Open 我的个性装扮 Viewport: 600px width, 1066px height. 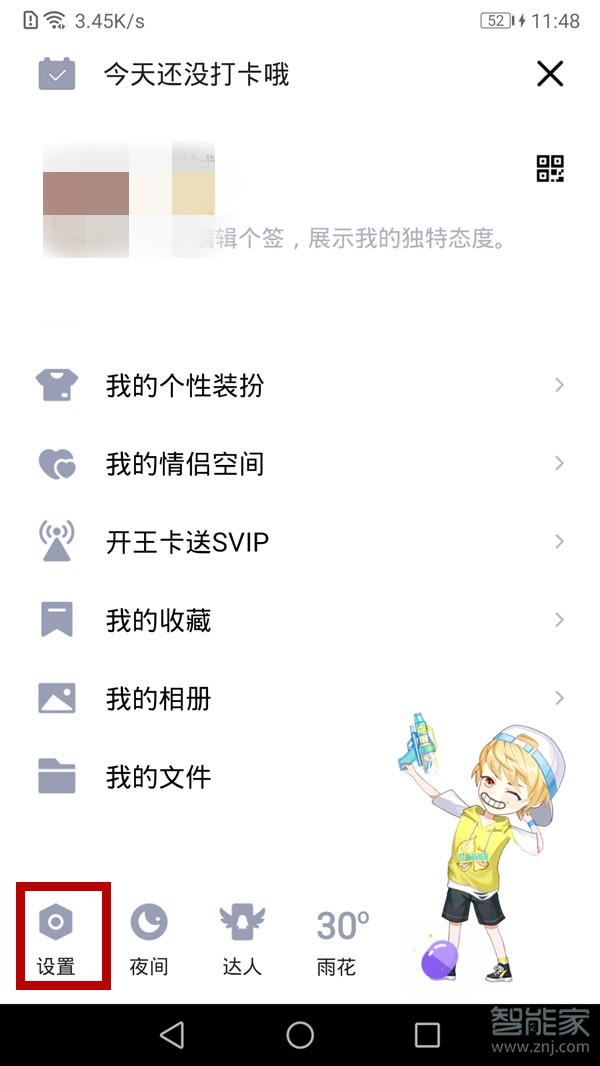(x=185, y=385)
